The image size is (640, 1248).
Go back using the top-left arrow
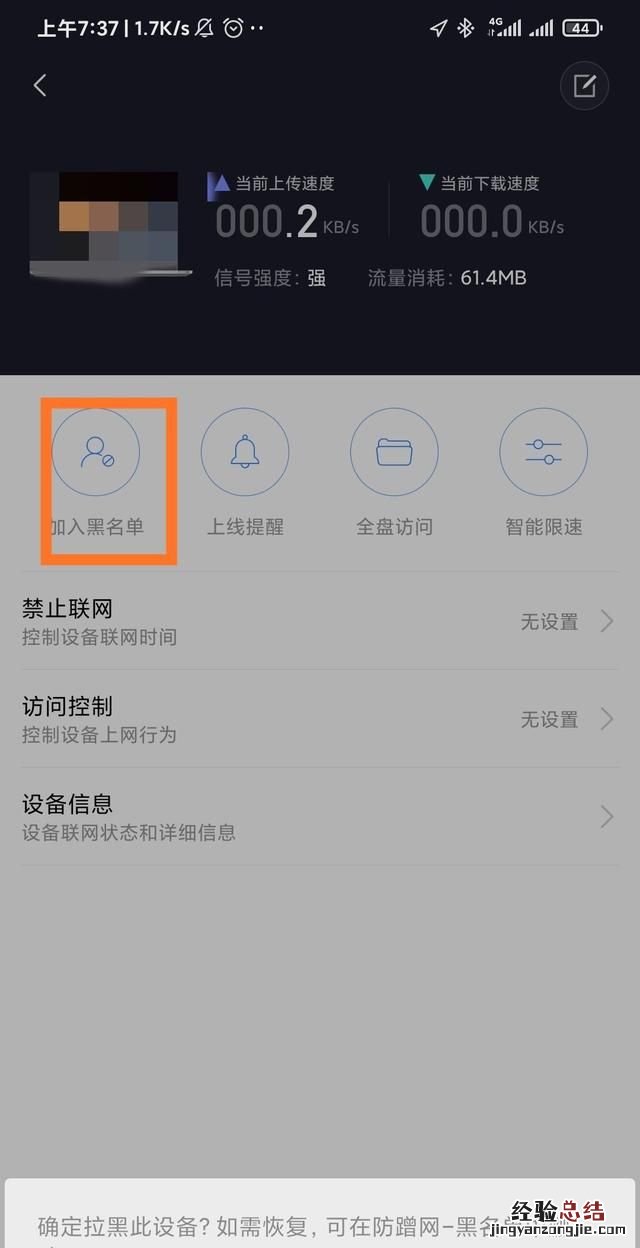click(x=40, y=86)
